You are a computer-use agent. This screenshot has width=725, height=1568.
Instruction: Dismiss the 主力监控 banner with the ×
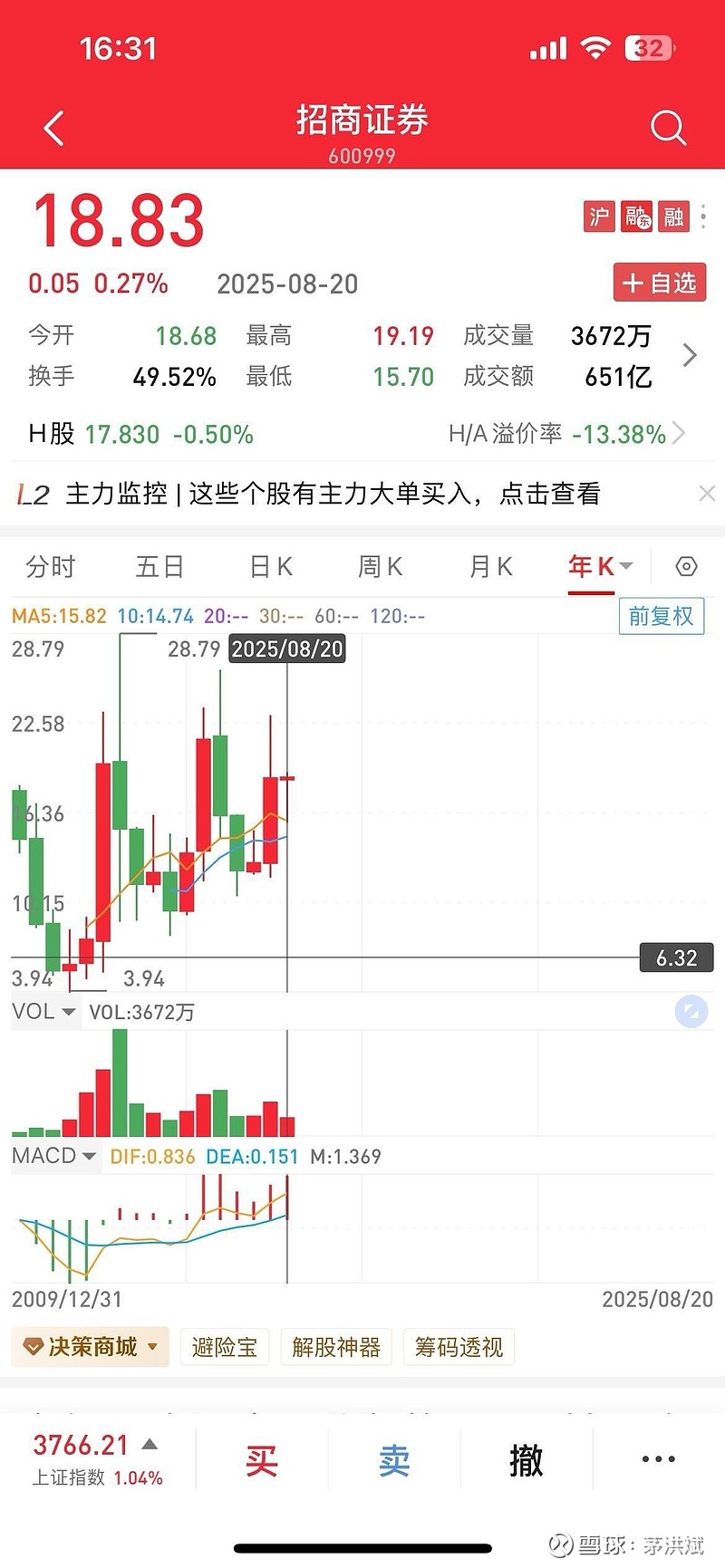pyautogui.click(x=707, y=494)
